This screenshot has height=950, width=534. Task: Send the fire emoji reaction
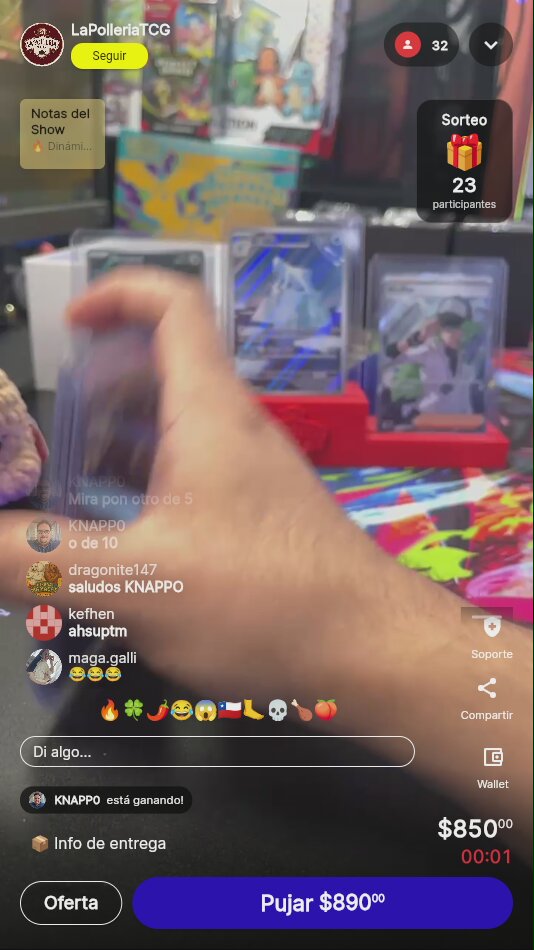110,709
